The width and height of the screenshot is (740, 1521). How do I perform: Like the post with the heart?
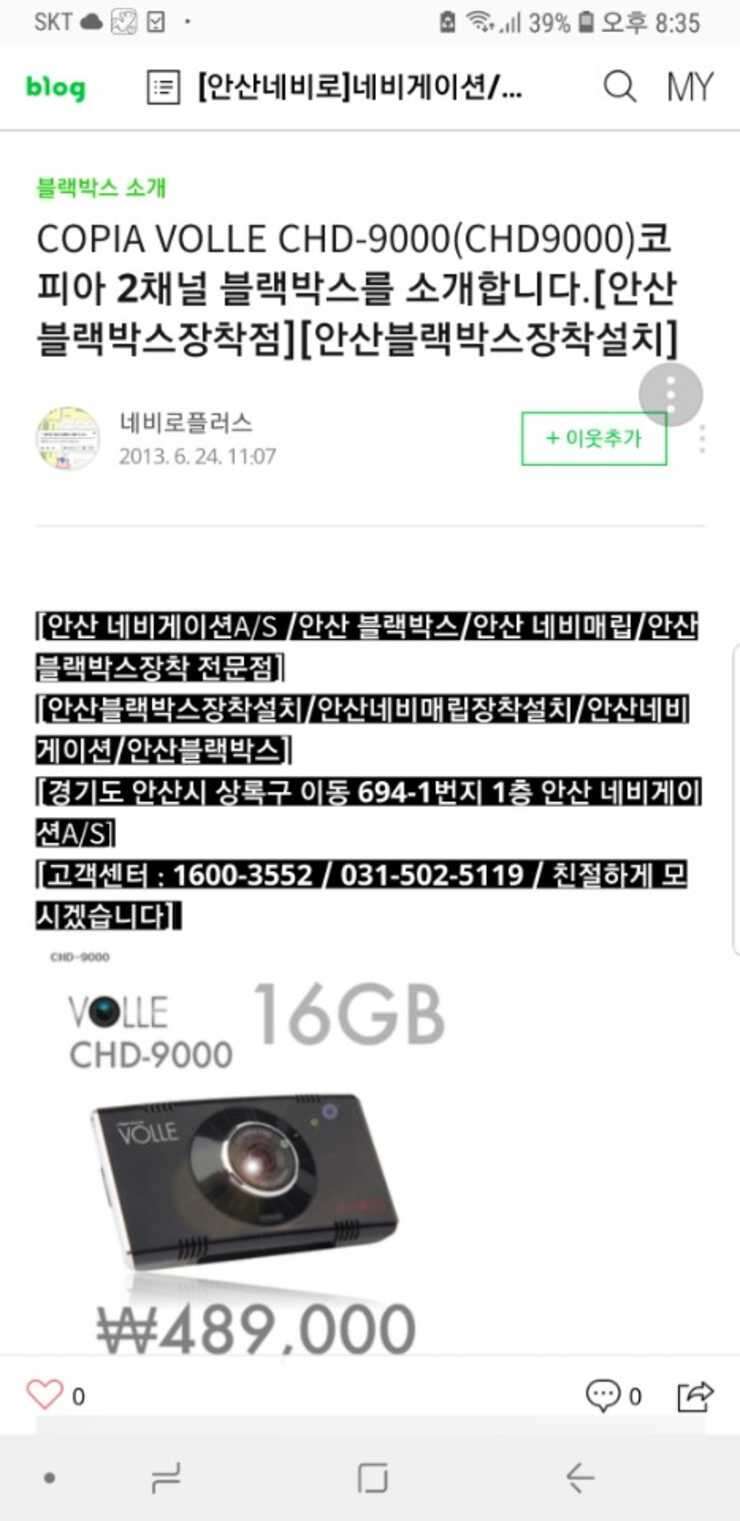44,1394
